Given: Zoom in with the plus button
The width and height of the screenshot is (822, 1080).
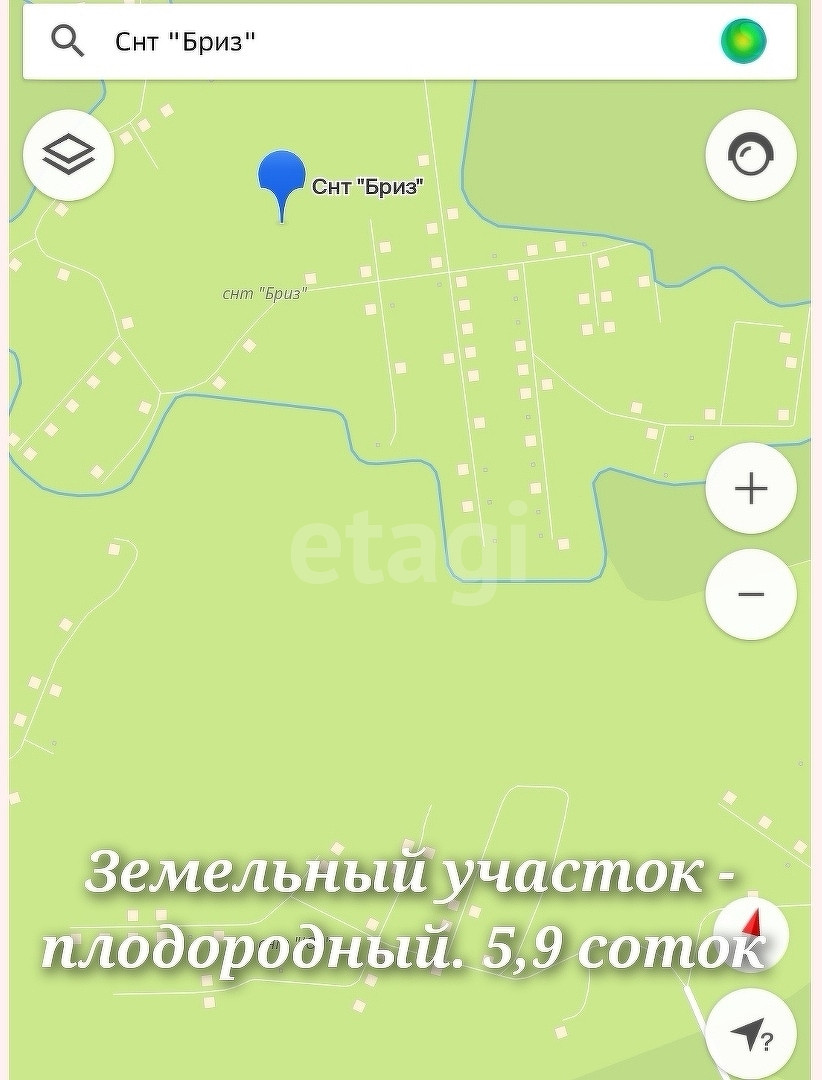Looking at the screenshot, I should tap(750, 489).
